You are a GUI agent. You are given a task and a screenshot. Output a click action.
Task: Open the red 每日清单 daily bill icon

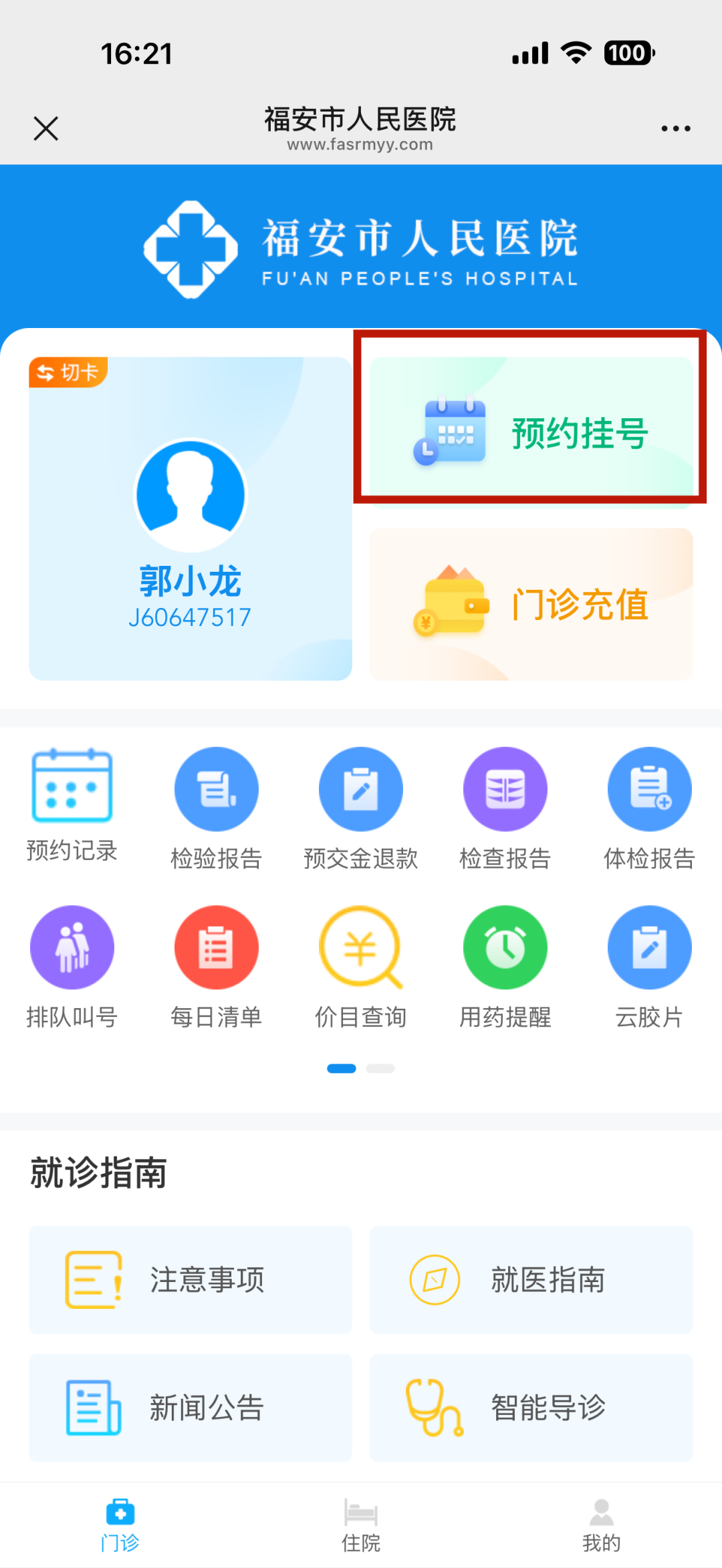pos(216,947)
